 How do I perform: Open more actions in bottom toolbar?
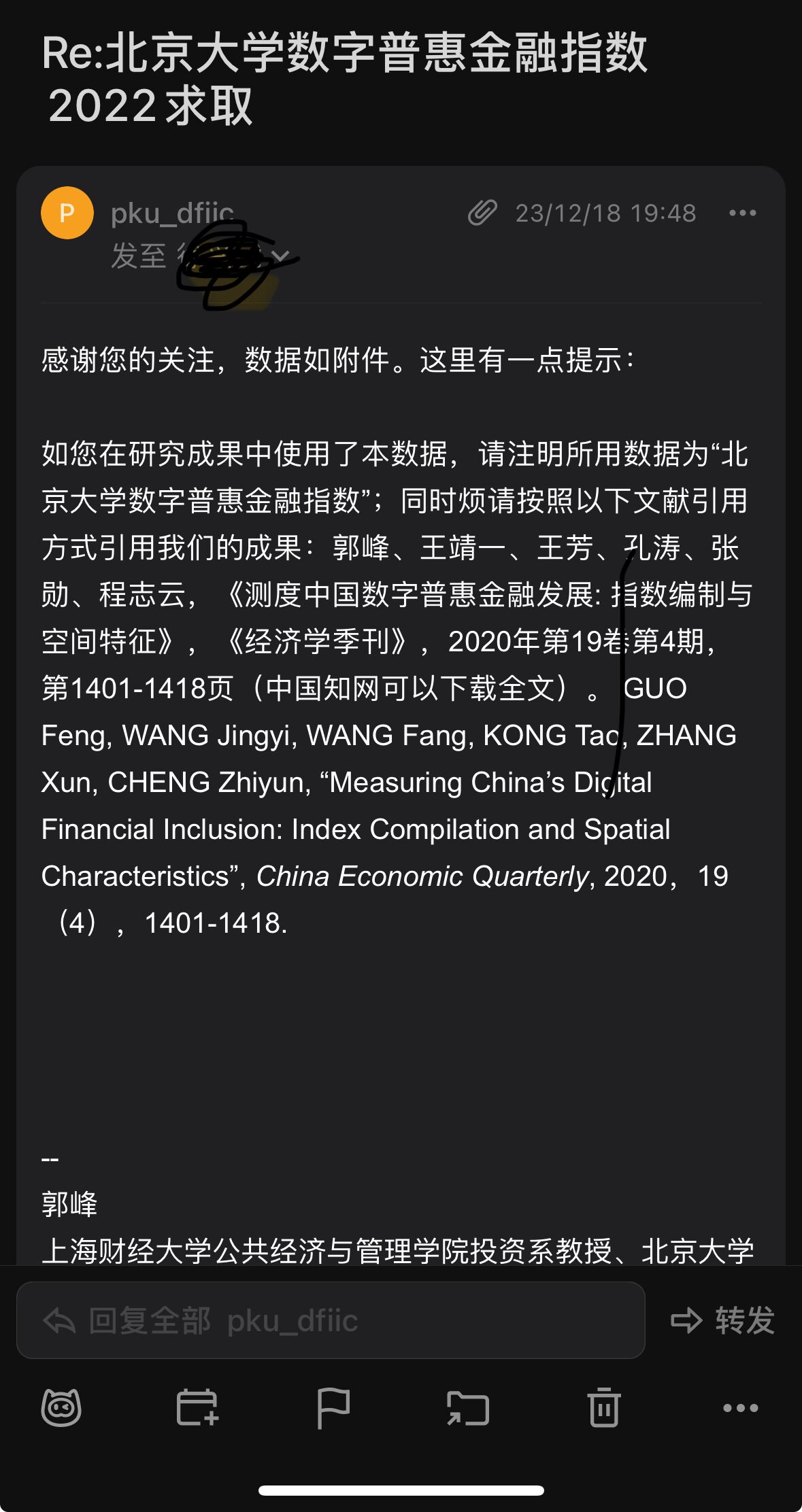click(x=740, y=1407)
